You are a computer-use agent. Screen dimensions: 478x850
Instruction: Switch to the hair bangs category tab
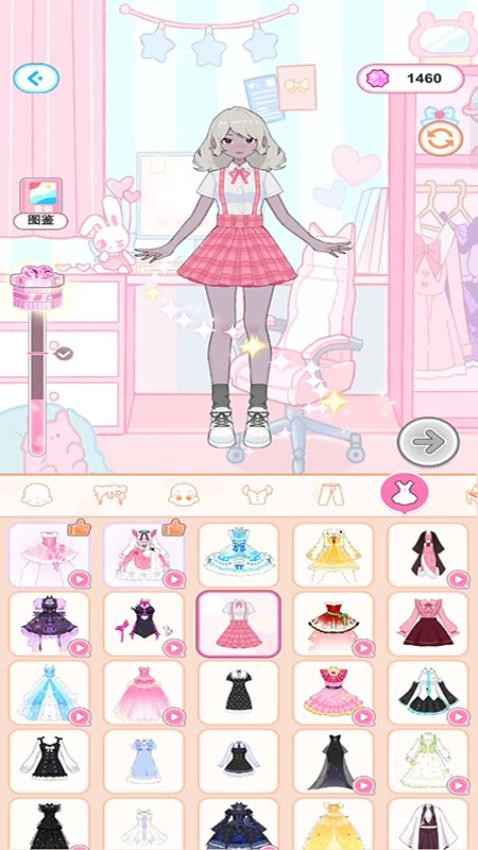click(x=110, y=494)
